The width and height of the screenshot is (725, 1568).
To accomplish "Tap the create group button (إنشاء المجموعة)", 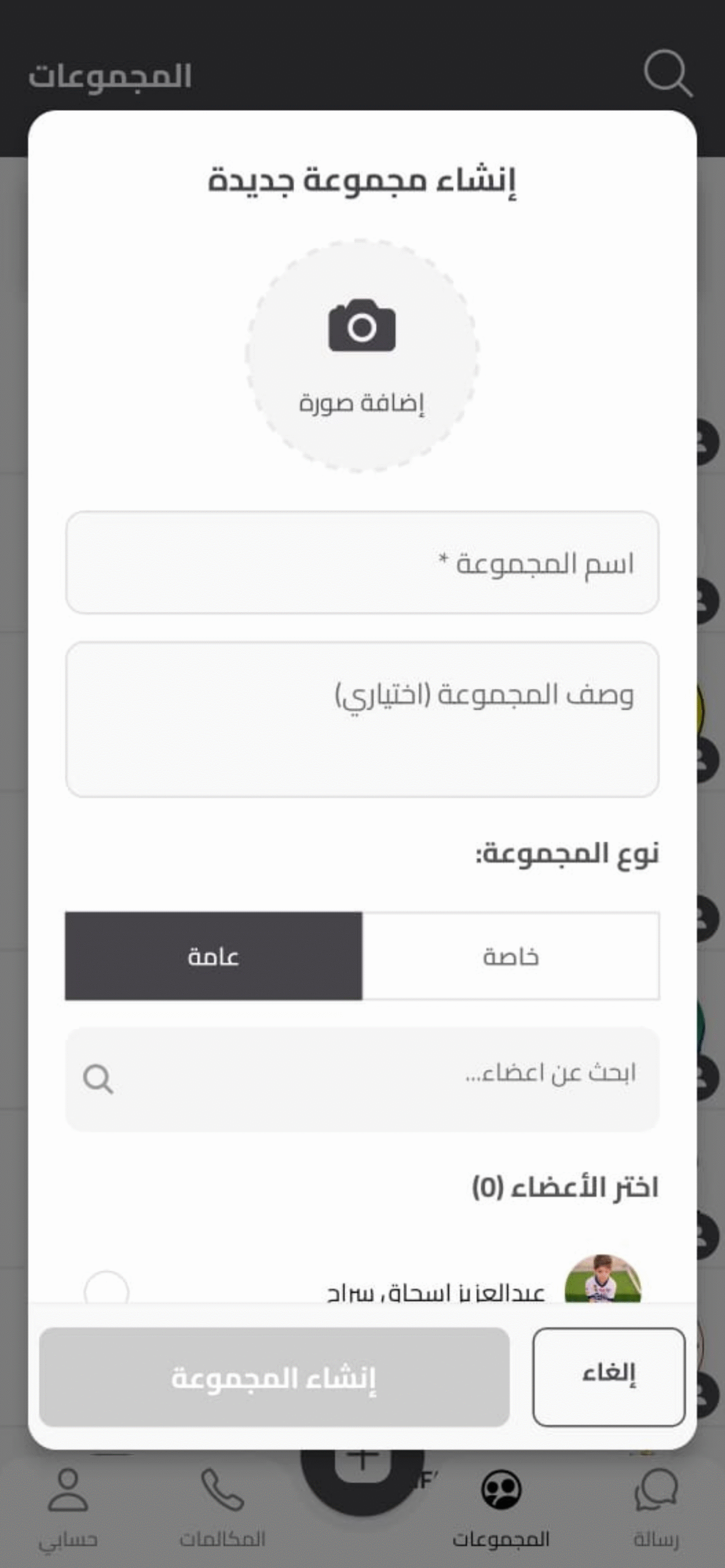I will (274, 1377).
